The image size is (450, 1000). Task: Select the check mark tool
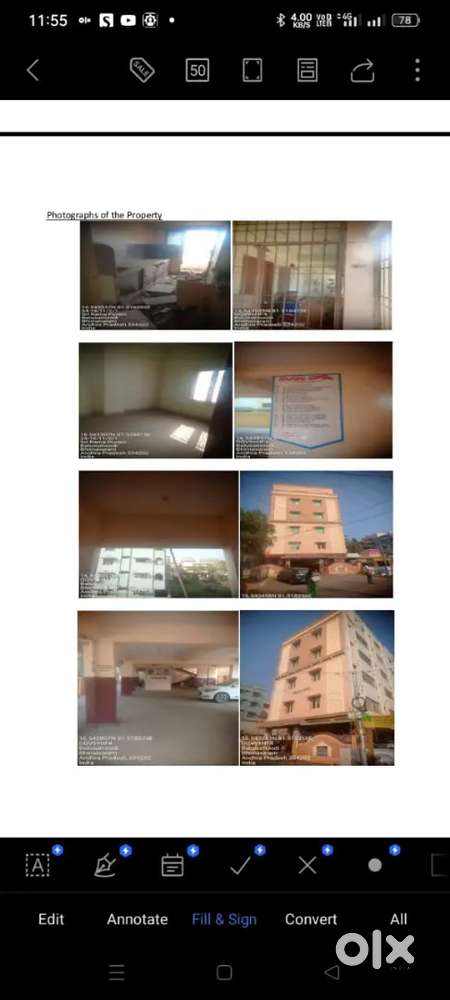click(240, 865)
